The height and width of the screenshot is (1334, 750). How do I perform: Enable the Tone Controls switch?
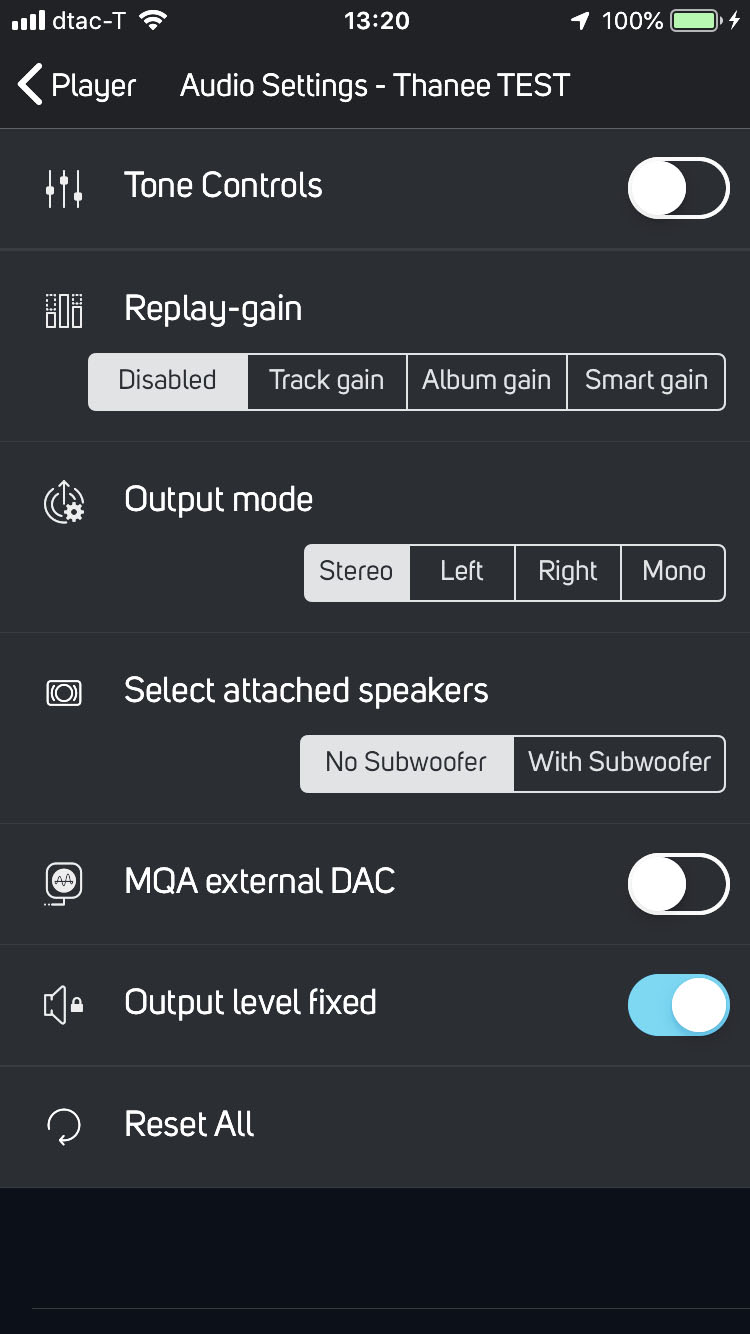tap(678, 188)
